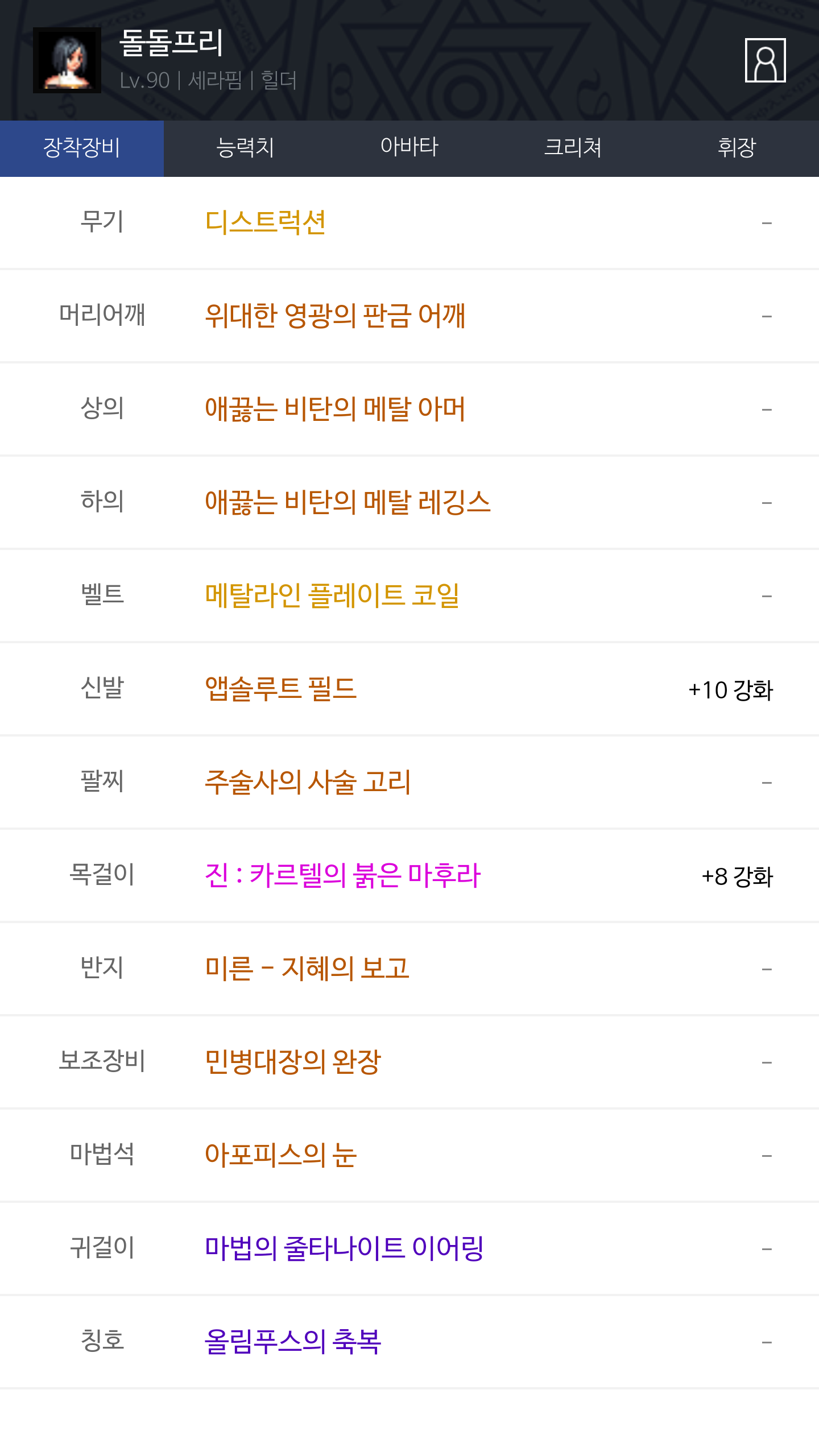Image resolution: width=819 pixels, height=1456 pixels.
Task: Open weapon item 디스트럭션
Action: click(265, 222)
